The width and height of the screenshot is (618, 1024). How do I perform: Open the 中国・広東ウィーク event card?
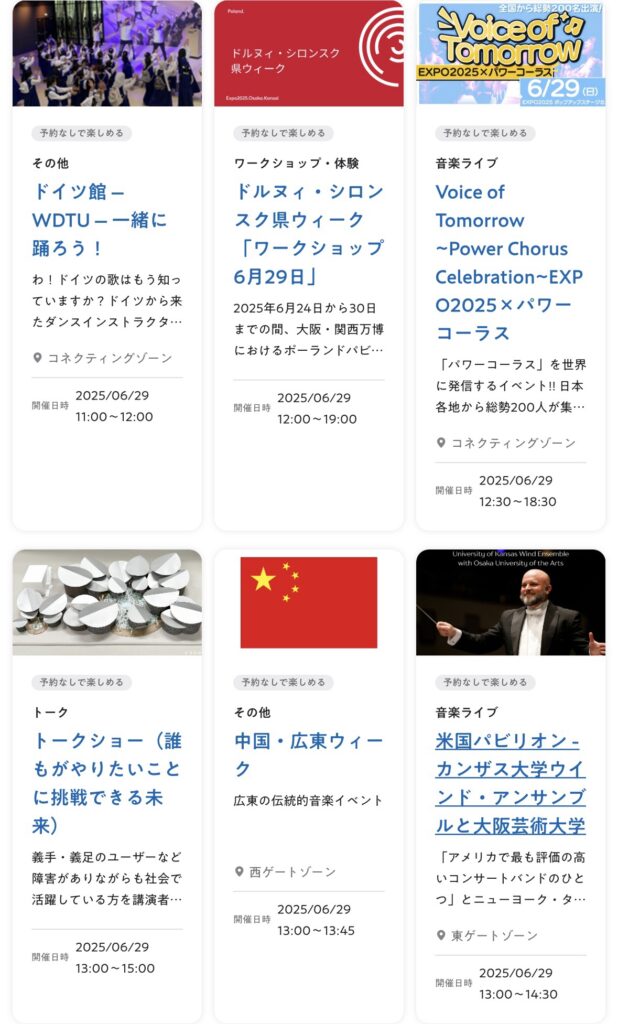click(308, 755)
